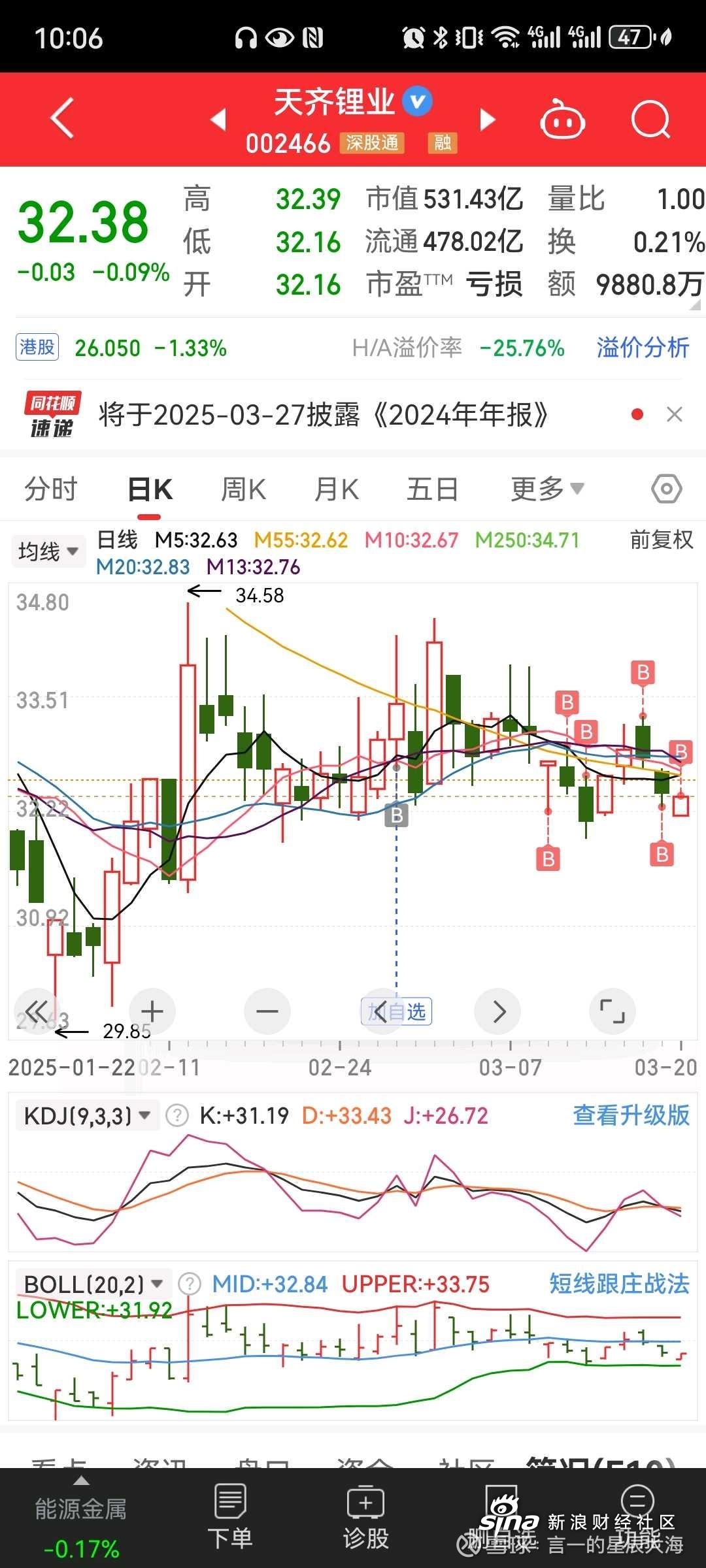706x1568 pixels.
Task: Open 查看升级版 link
Action: pos(631,1115)
